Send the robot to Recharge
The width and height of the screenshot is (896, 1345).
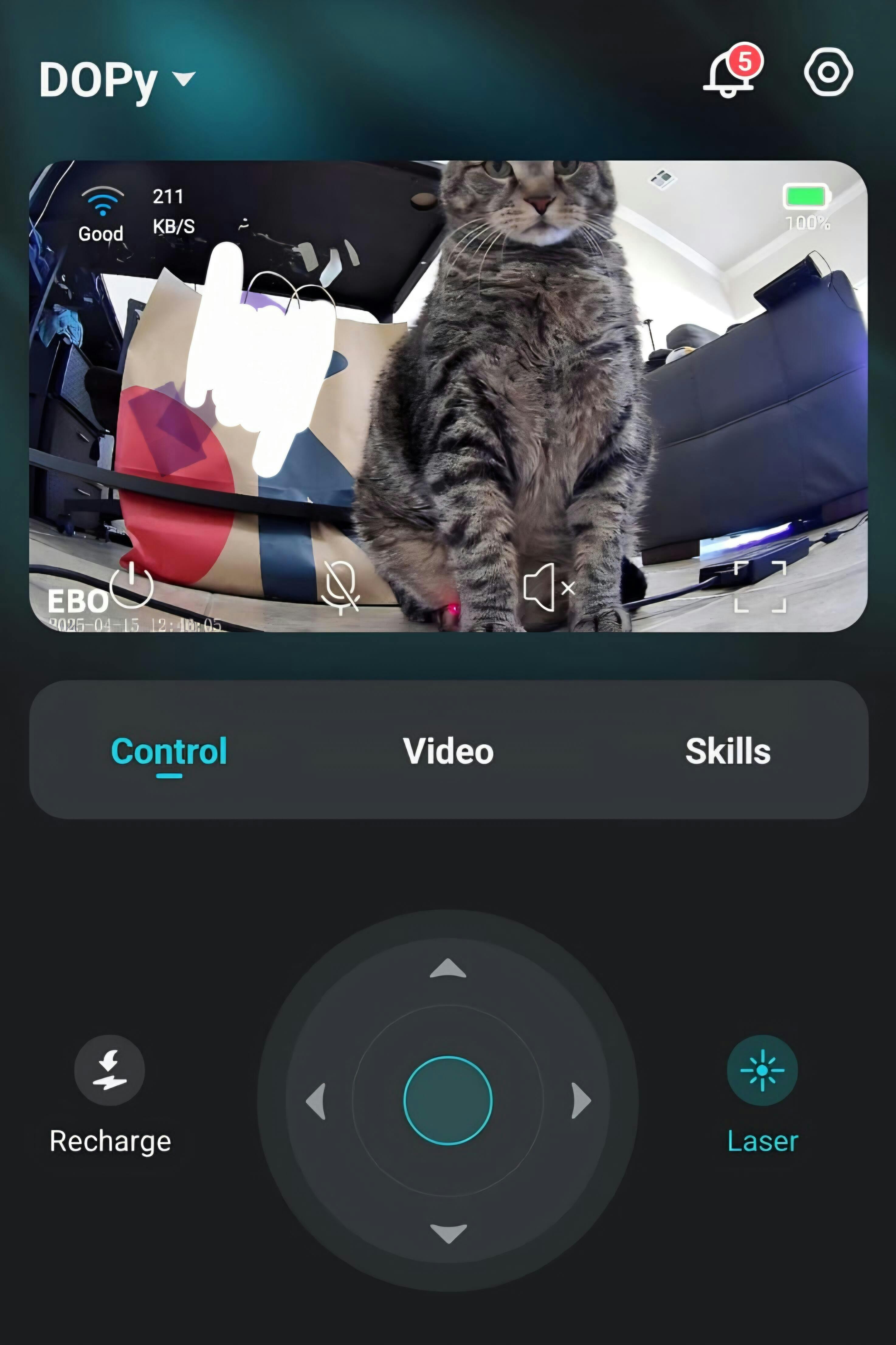110,1071
